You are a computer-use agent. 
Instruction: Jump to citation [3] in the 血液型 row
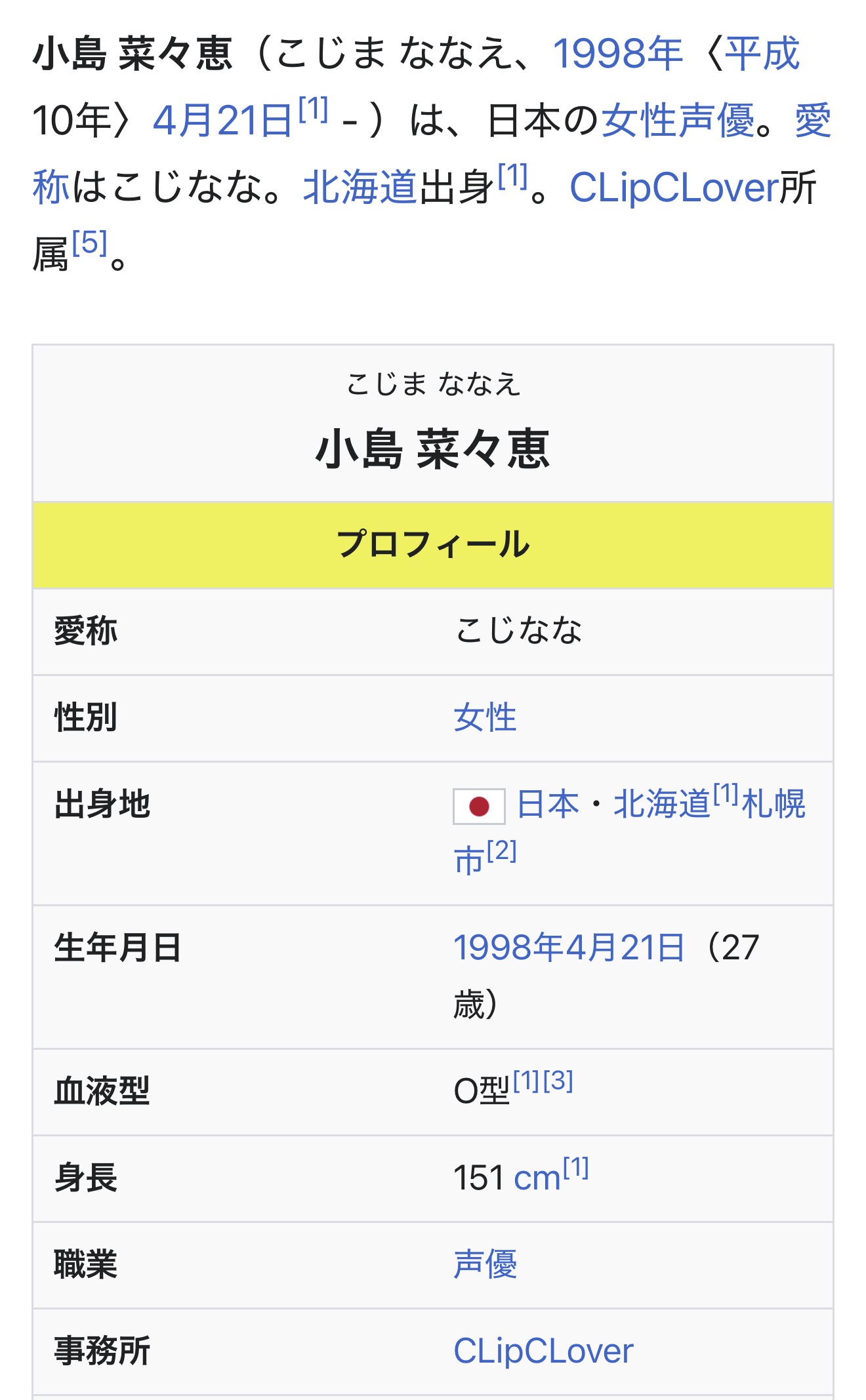coord(558,1080)
